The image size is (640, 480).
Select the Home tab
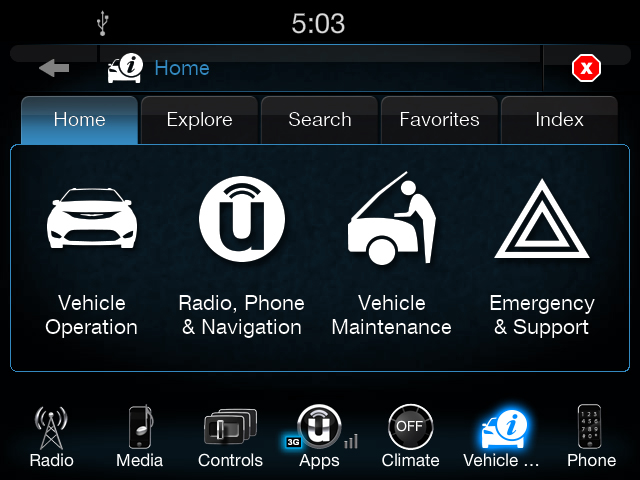79,120
